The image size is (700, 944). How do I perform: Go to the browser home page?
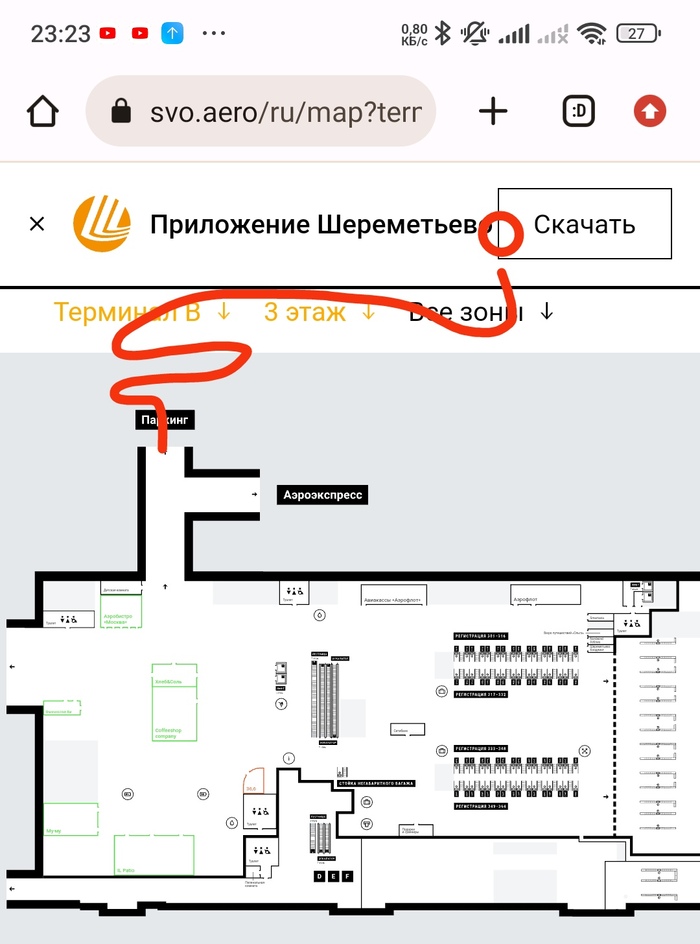point(42,111)
